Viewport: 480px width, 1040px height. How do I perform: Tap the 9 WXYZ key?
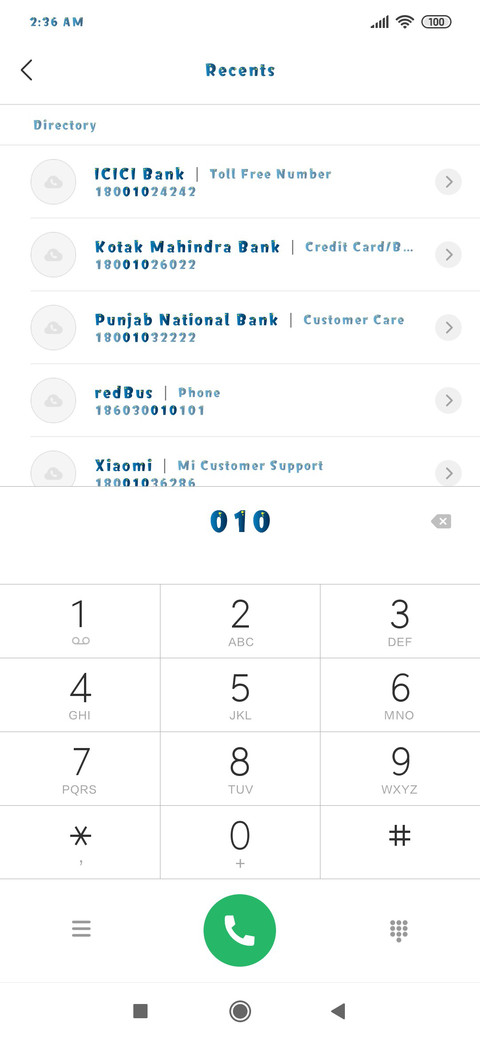tap(400, 769)
